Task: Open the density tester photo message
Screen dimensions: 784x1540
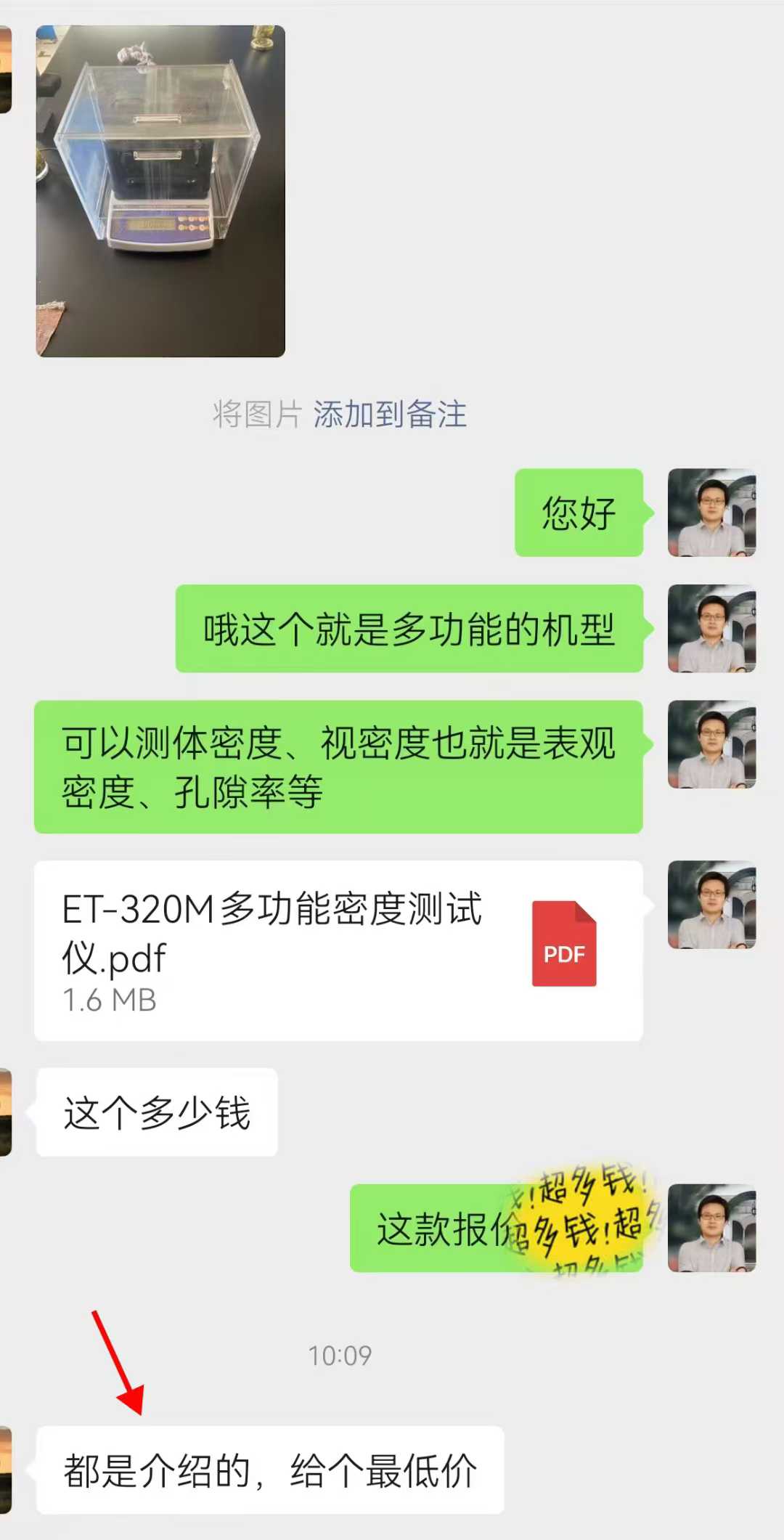Action: tap(160, 191)
